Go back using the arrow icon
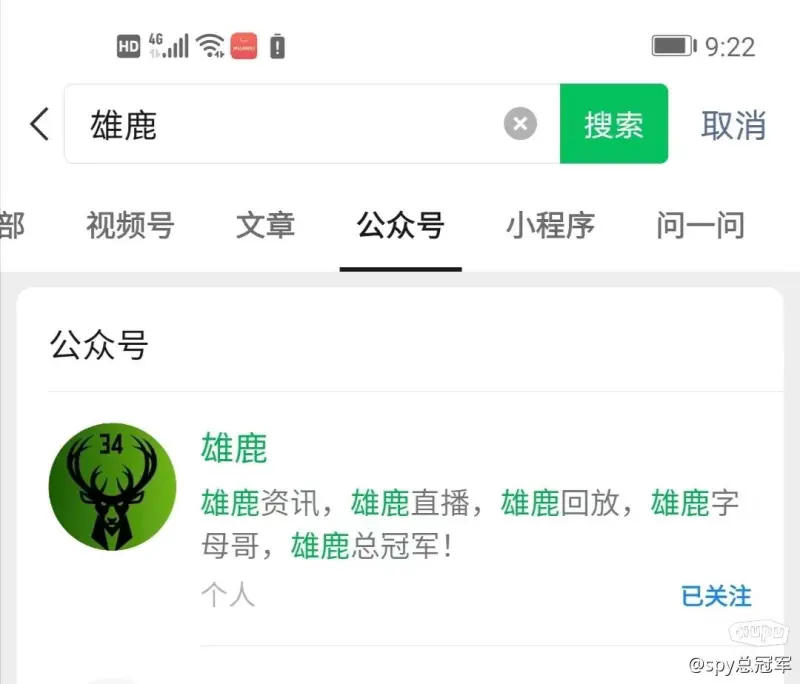Viewport: 800px width, 684px height. coord(39,125)
